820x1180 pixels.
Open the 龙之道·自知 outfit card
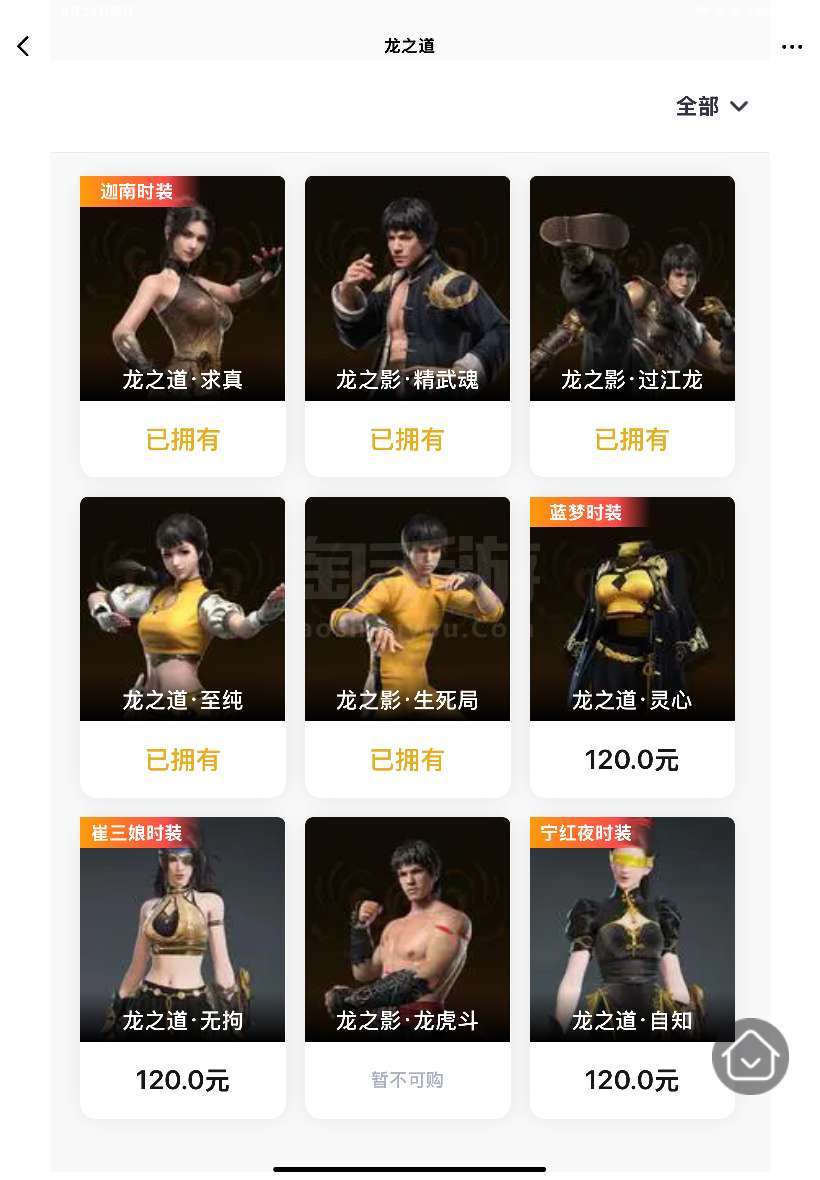point(632,929)
